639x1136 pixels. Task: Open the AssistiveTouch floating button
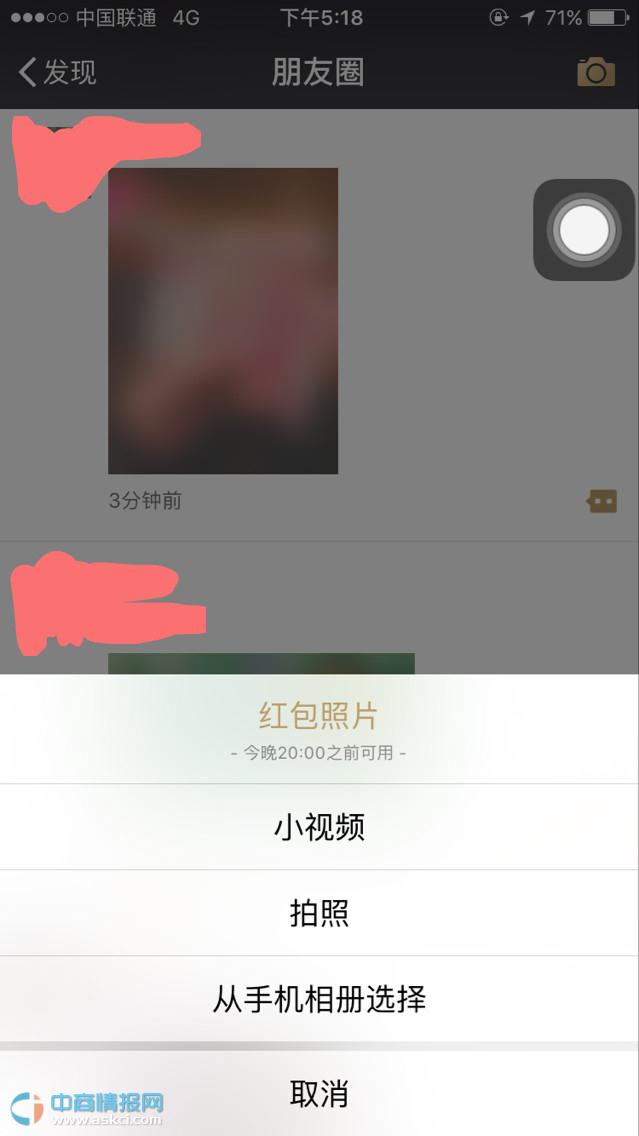pos(584,230)
